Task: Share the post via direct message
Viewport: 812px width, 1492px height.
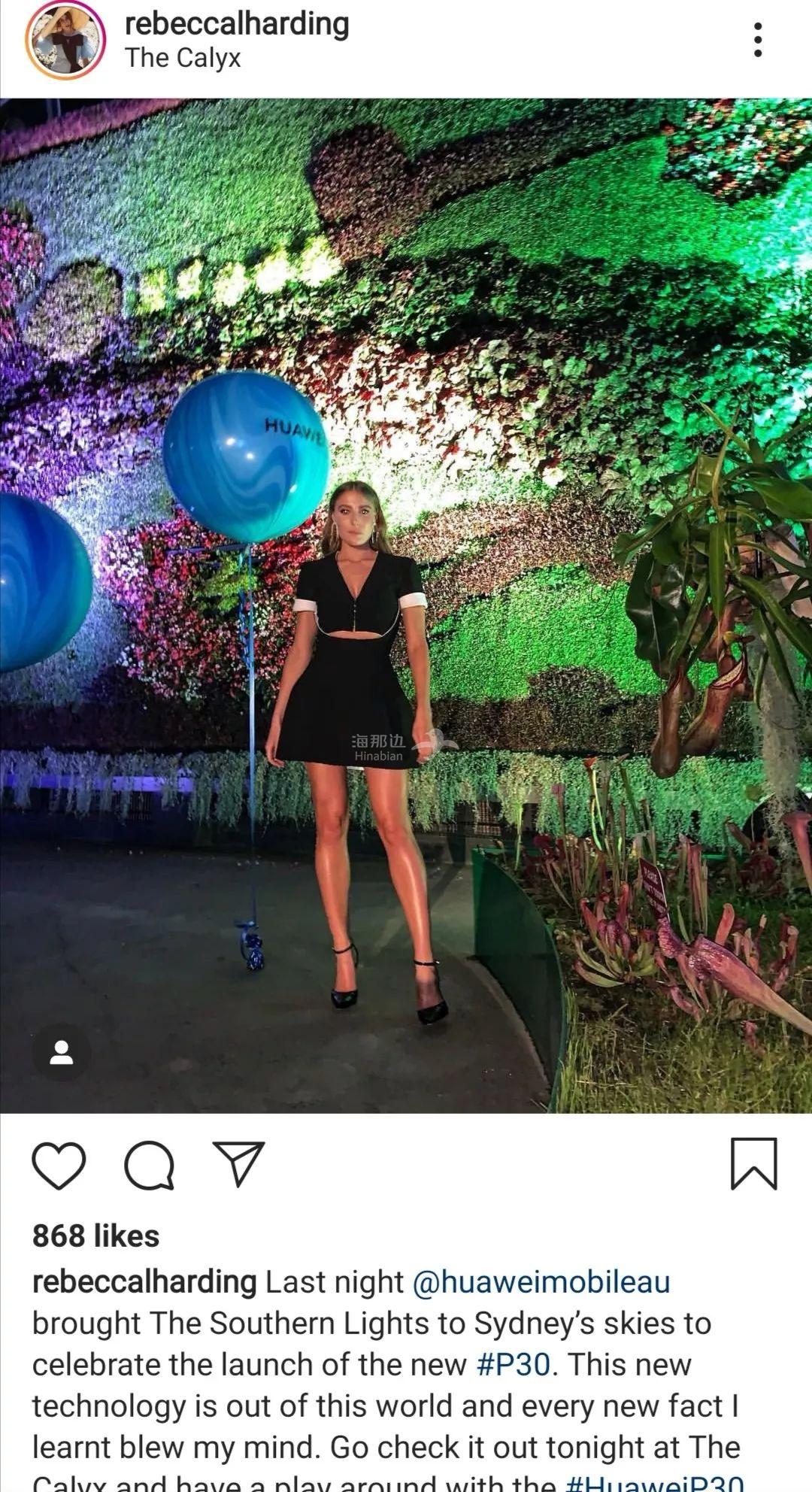Action: click(239, 1163)
